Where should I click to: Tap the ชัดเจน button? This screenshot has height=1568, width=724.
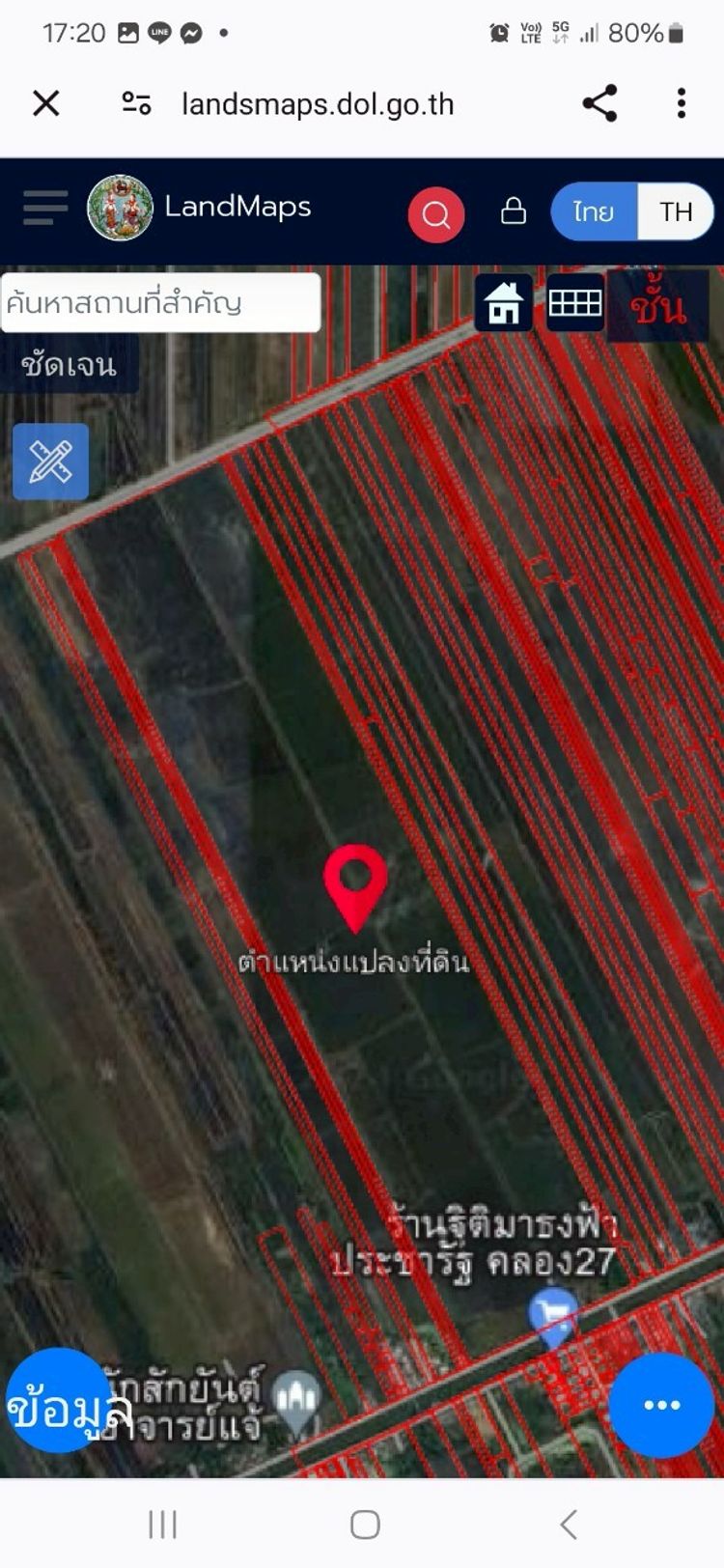(x=69, y=365)
